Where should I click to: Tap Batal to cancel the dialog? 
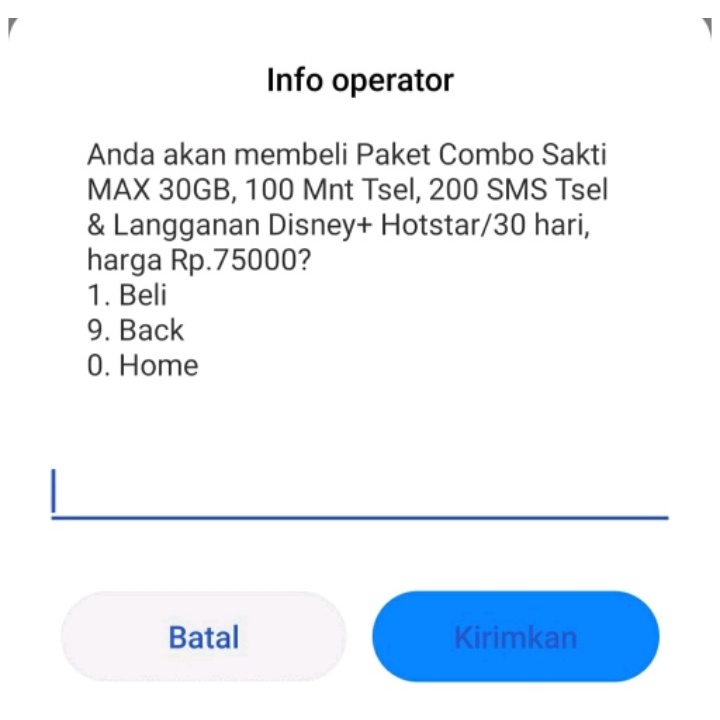[x=204, y=637]
